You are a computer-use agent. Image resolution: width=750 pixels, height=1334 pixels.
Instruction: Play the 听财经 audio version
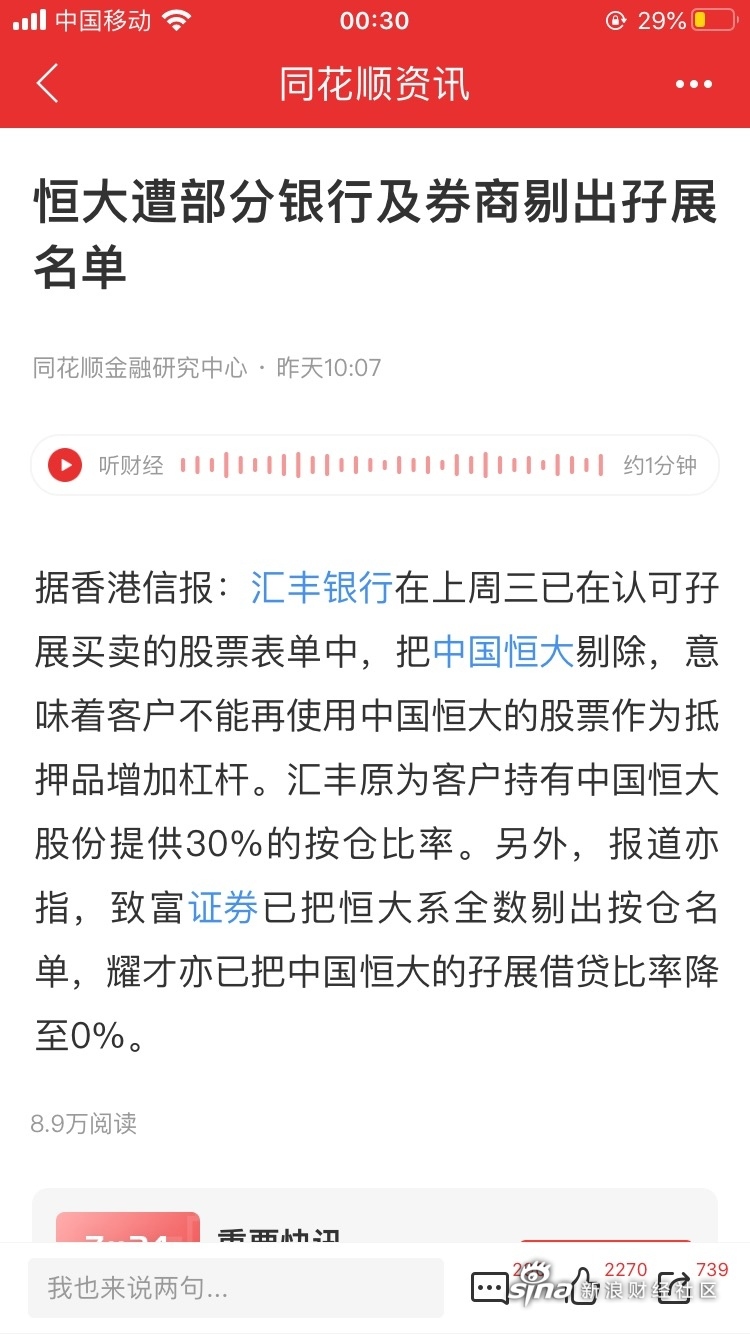[65, 465]
